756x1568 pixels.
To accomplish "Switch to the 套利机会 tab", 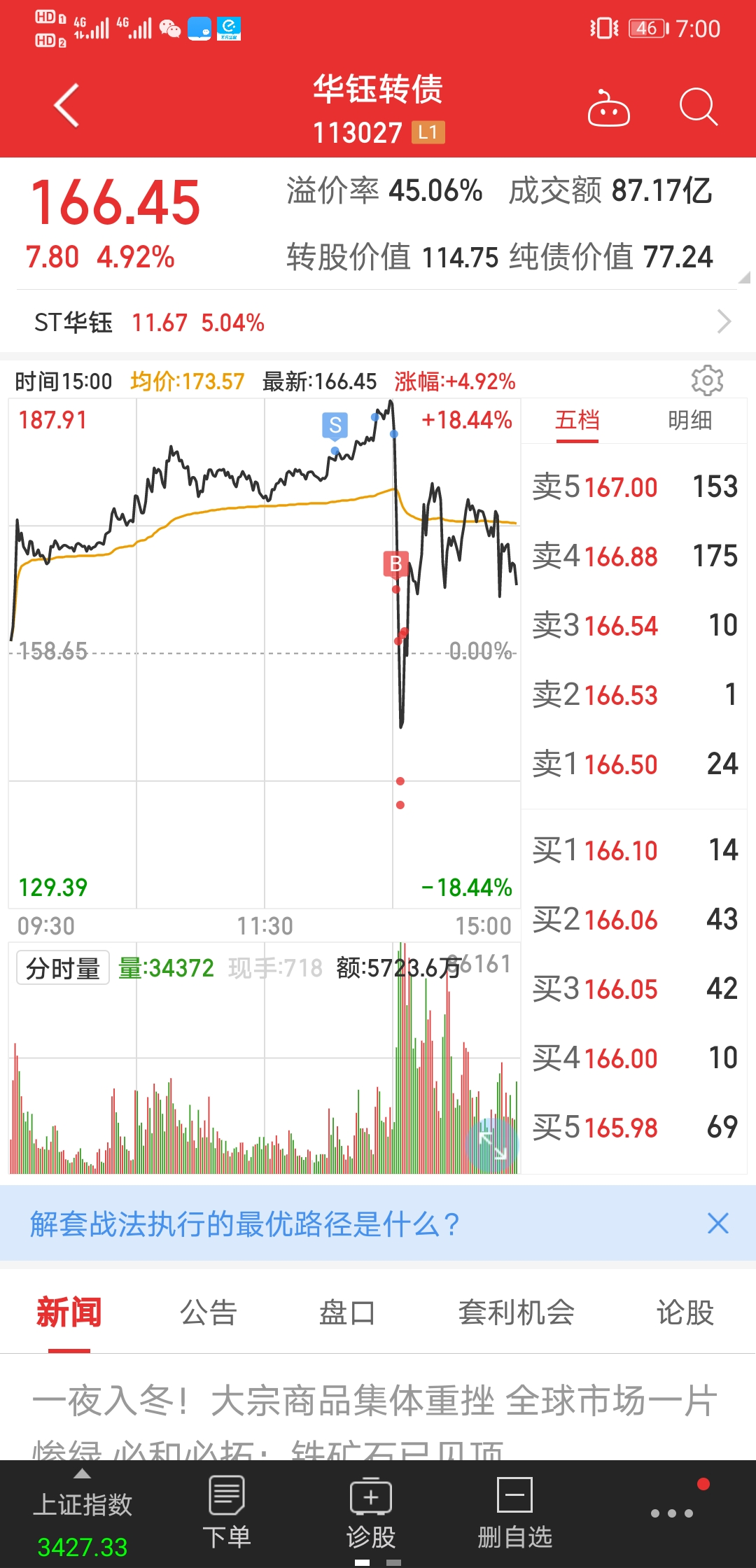I will (517, 1312).
